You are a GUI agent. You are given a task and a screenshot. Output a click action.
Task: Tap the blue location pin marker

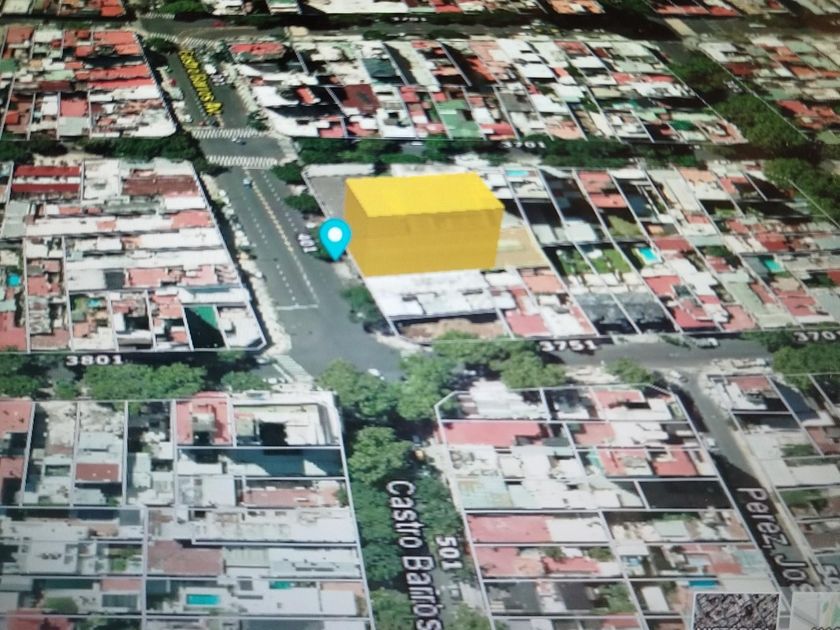pos(335,239)
